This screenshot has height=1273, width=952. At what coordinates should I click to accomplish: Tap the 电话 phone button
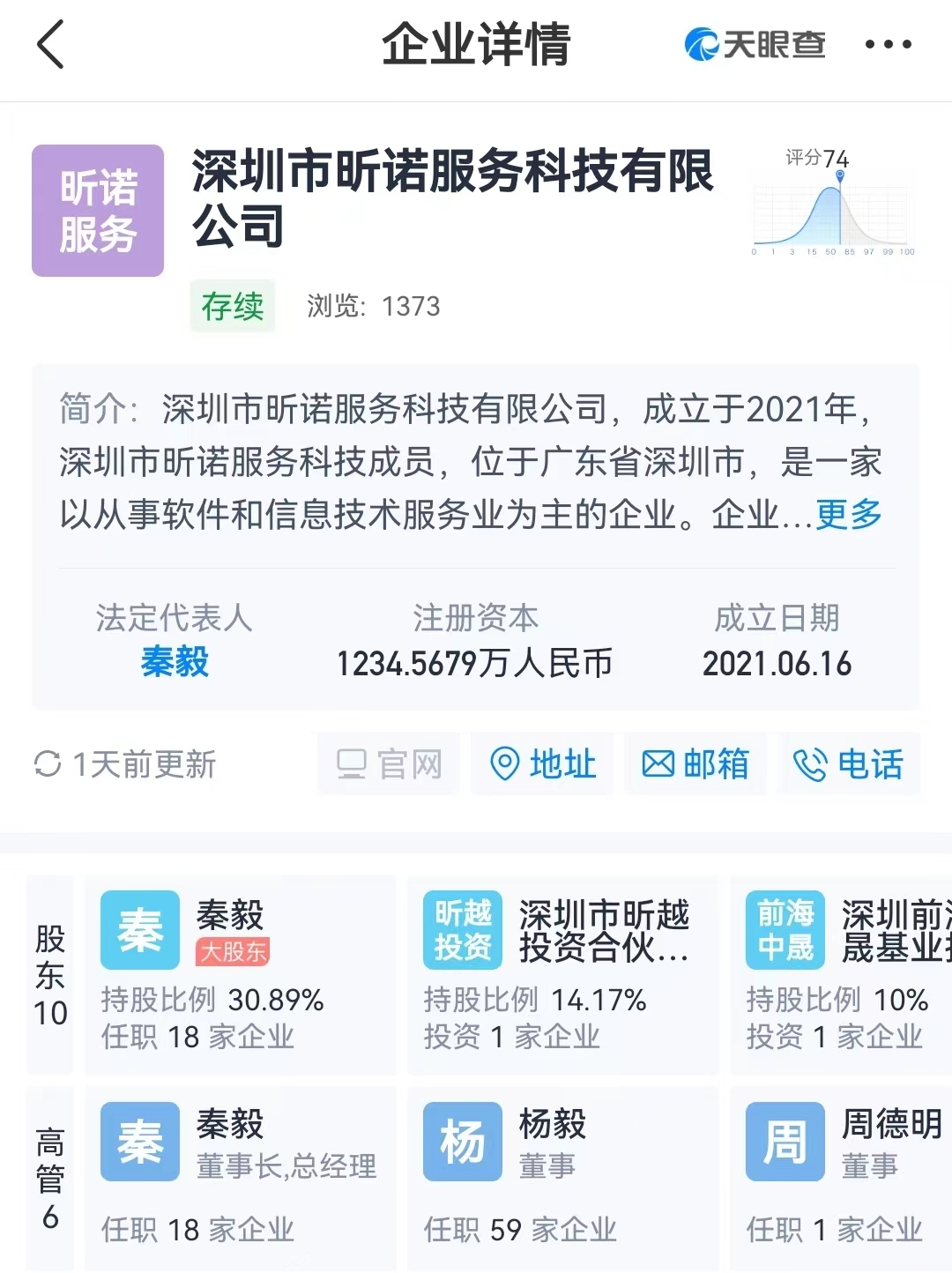click(849, 764)
